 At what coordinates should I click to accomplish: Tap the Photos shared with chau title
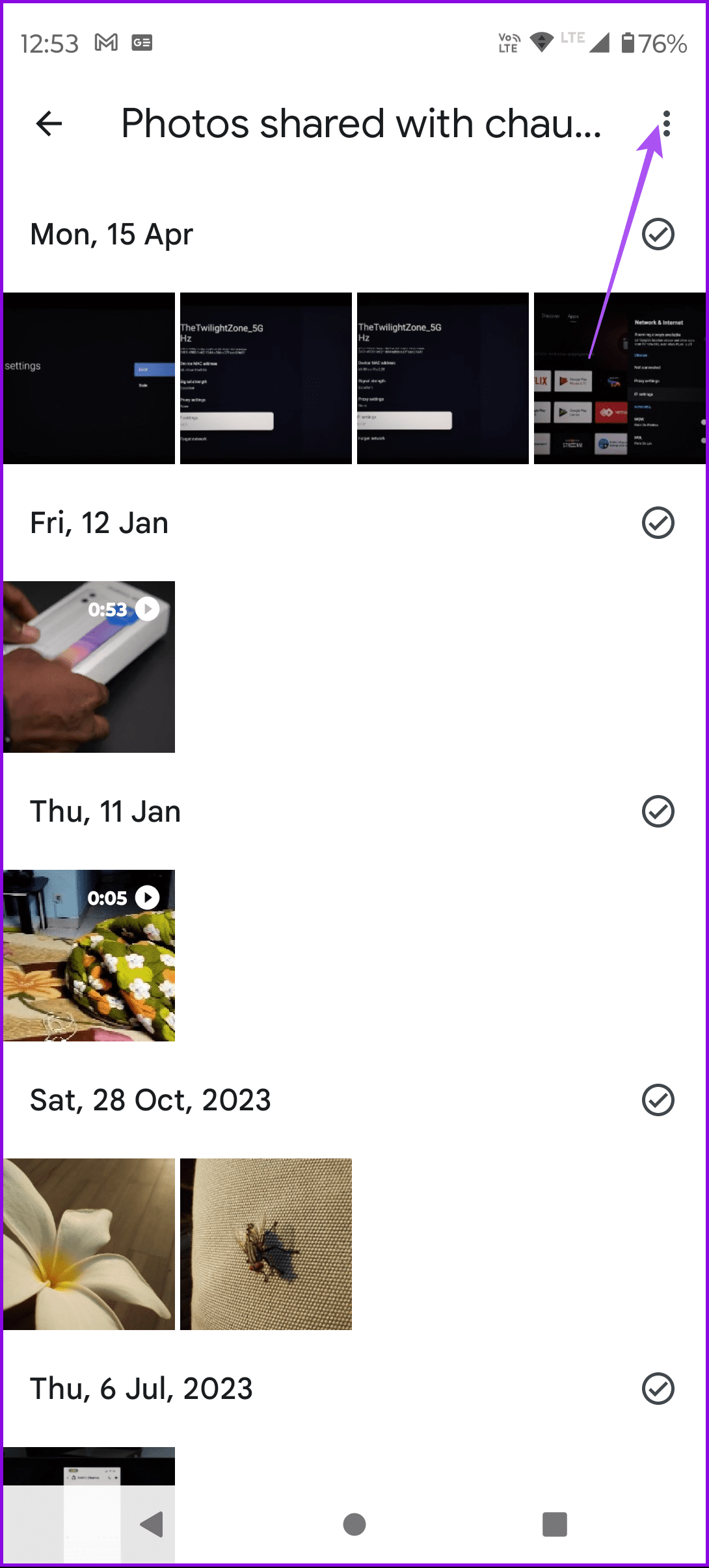pos(360,125)
